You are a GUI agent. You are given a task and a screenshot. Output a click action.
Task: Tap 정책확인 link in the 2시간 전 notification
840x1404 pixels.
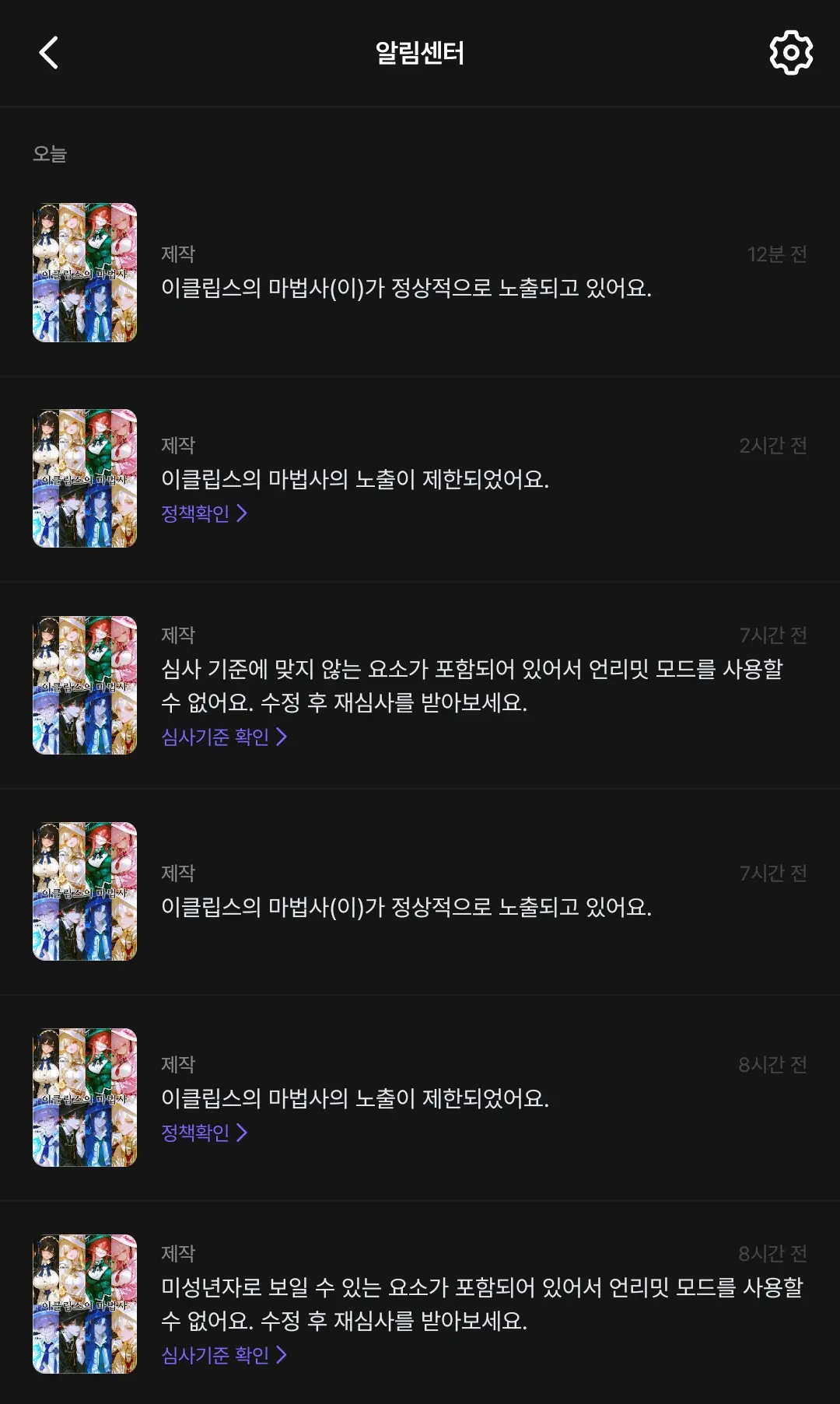coord(204,513)
